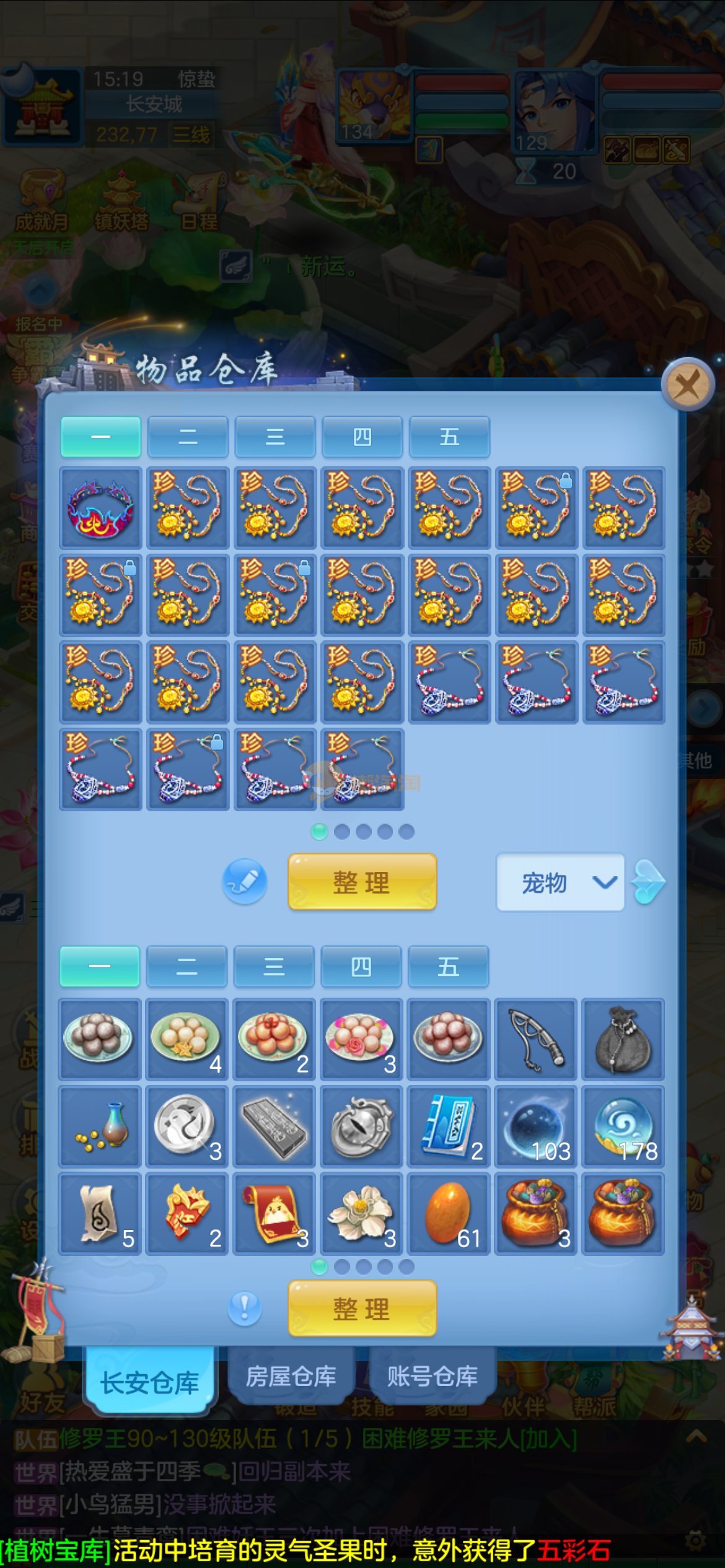This screenshot has height=1568, width=725.
Task: Switch to bag page 四 in lower tabs
Action: tap(361, 966)
